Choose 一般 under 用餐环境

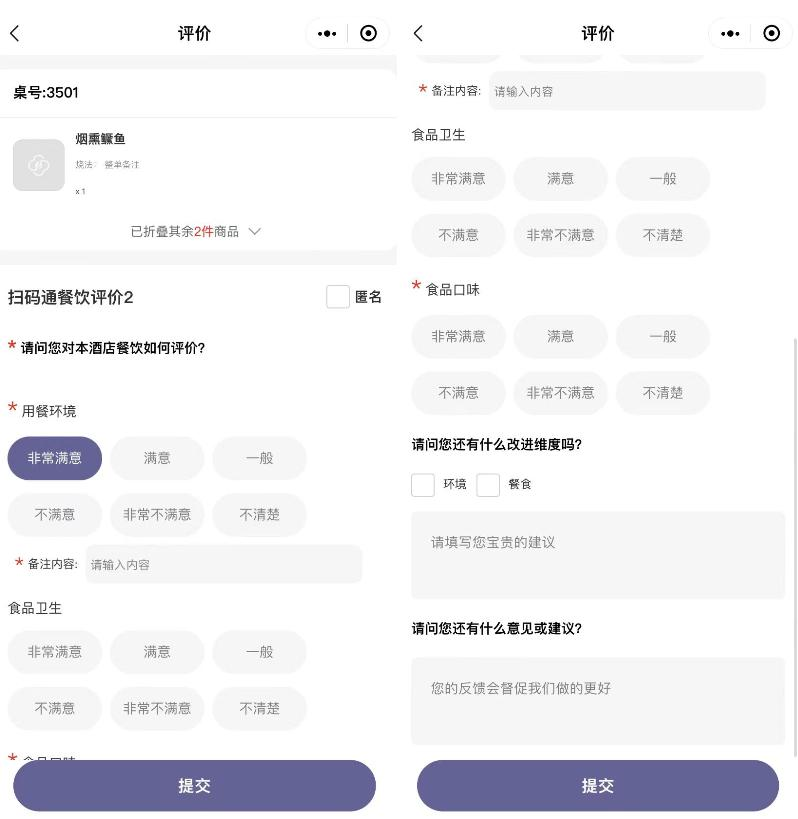(259, 458)
